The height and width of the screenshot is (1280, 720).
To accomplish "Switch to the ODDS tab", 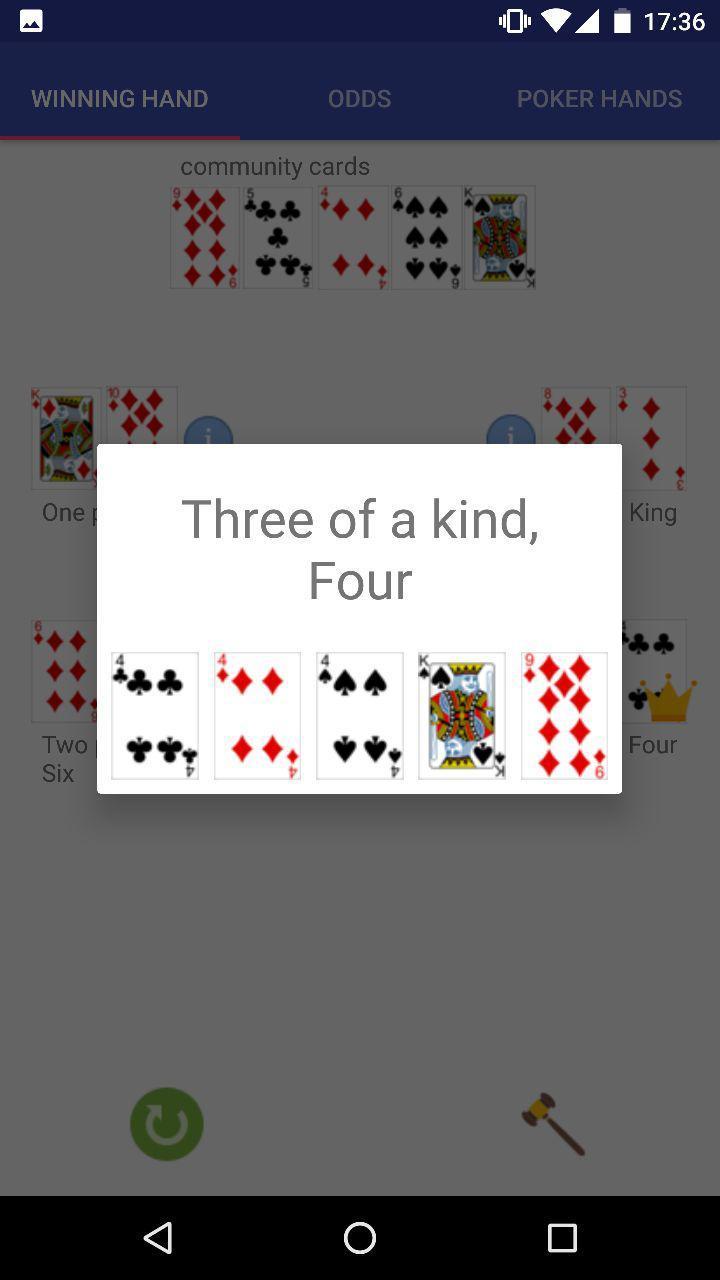I will point(359,98).
